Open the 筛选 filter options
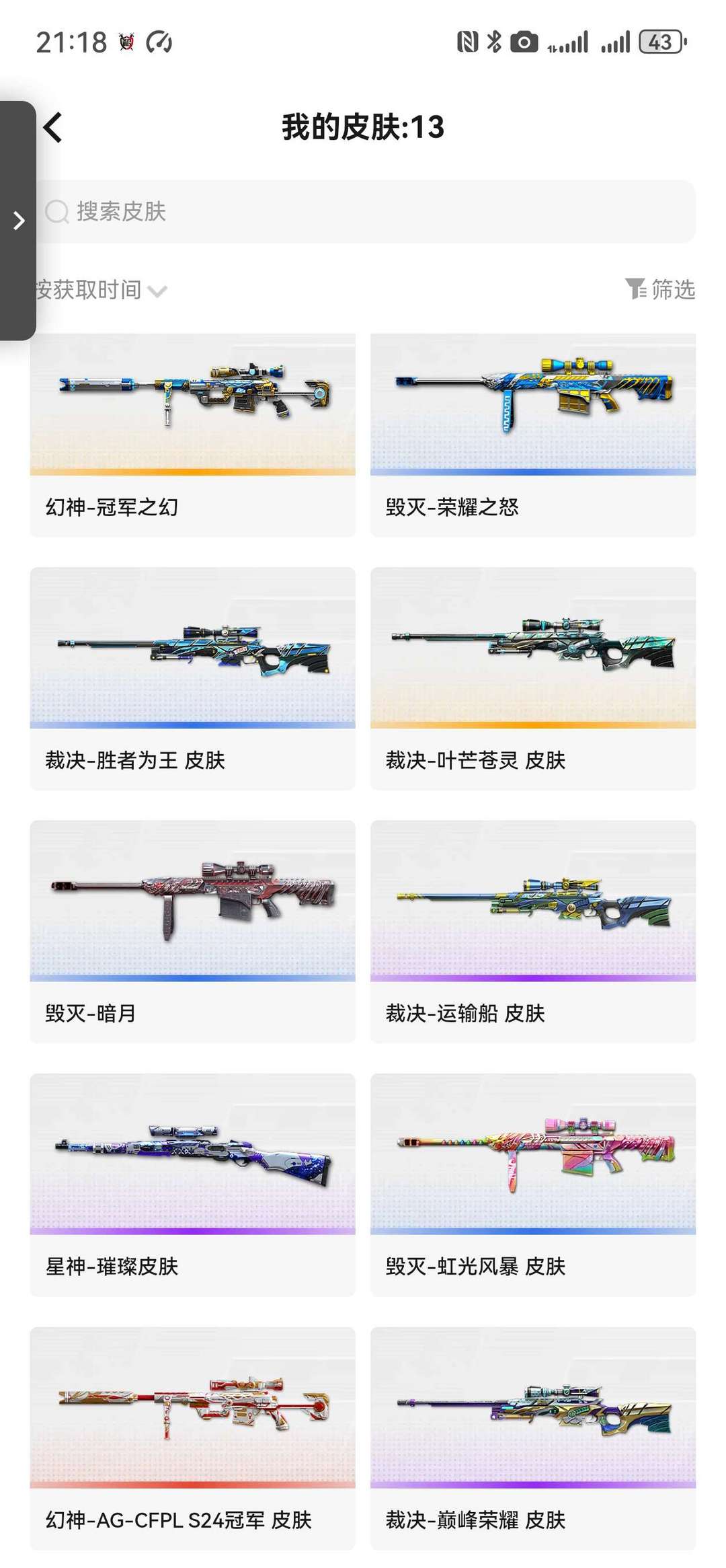This screenshot has width=726, height=1568. [672, 288]
